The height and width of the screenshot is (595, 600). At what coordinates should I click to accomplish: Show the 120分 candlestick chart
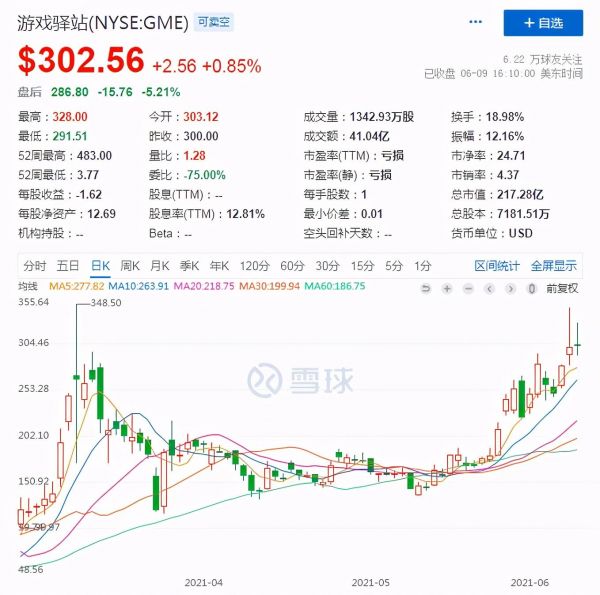click(255, 266)
